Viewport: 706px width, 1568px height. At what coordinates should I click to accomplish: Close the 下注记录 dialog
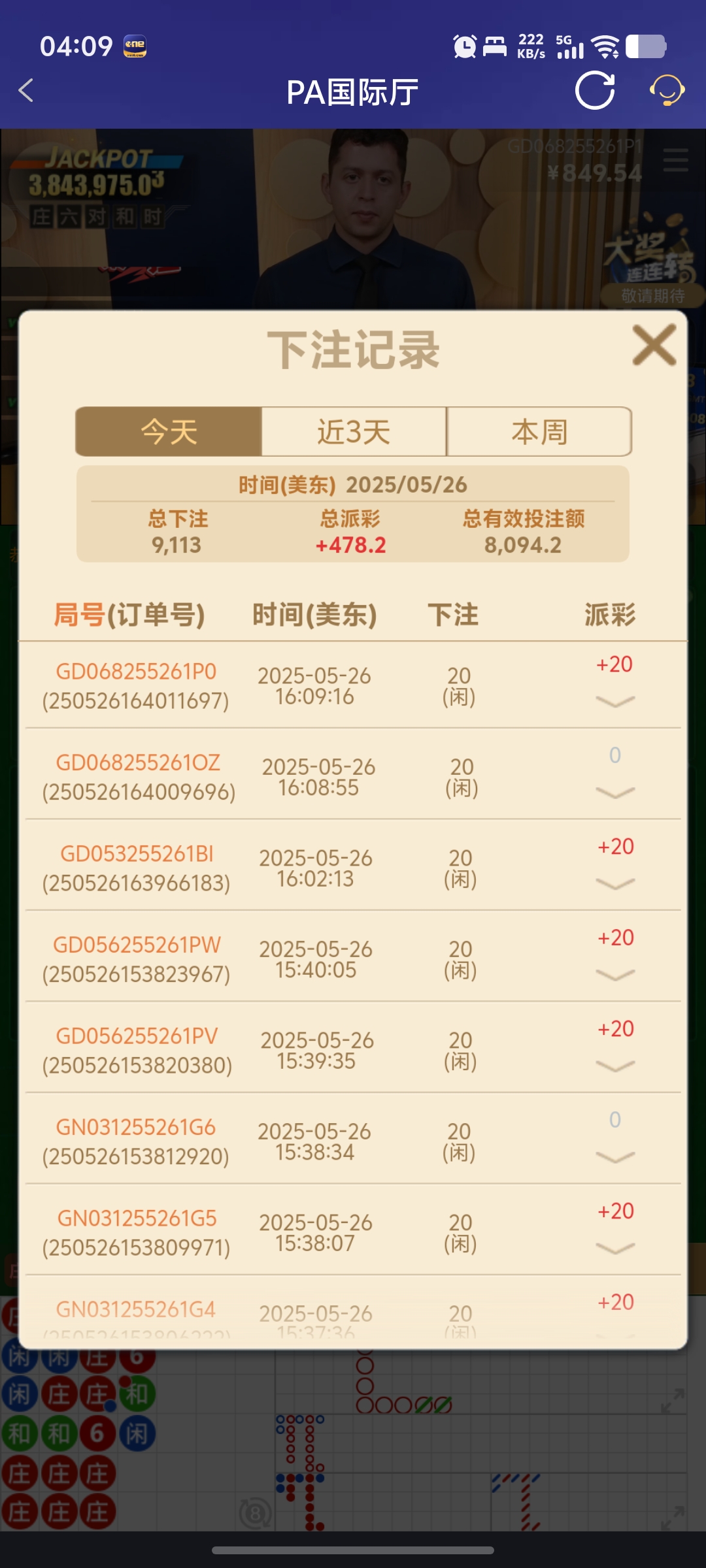[x=654, y=345]
